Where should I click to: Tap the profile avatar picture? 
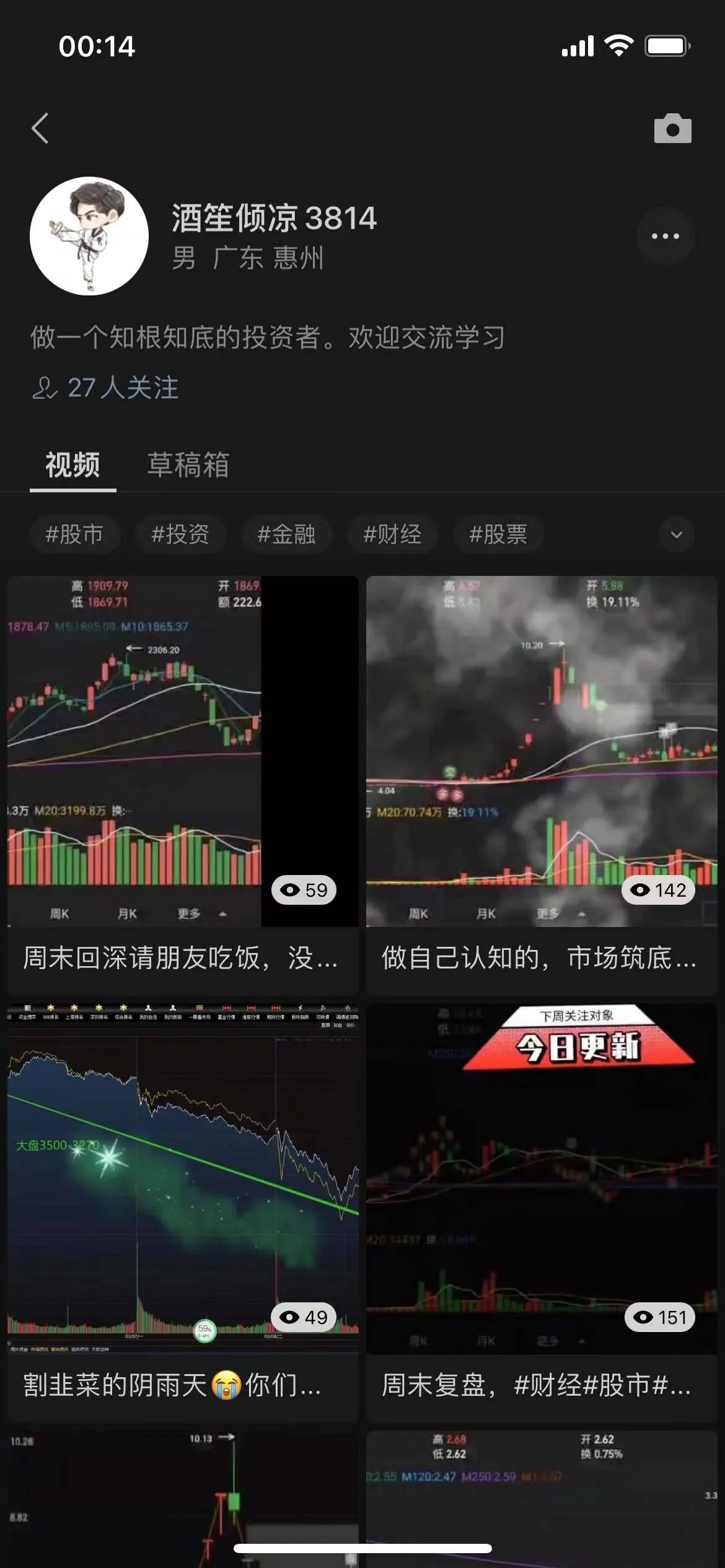click(x=89, y=236)
